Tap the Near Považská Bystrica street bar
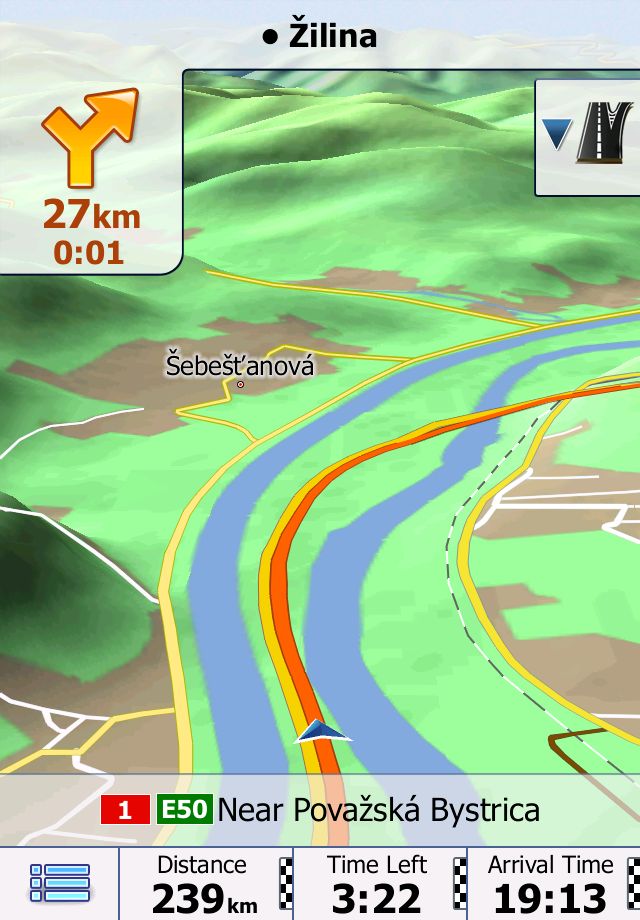 (320, 809)
